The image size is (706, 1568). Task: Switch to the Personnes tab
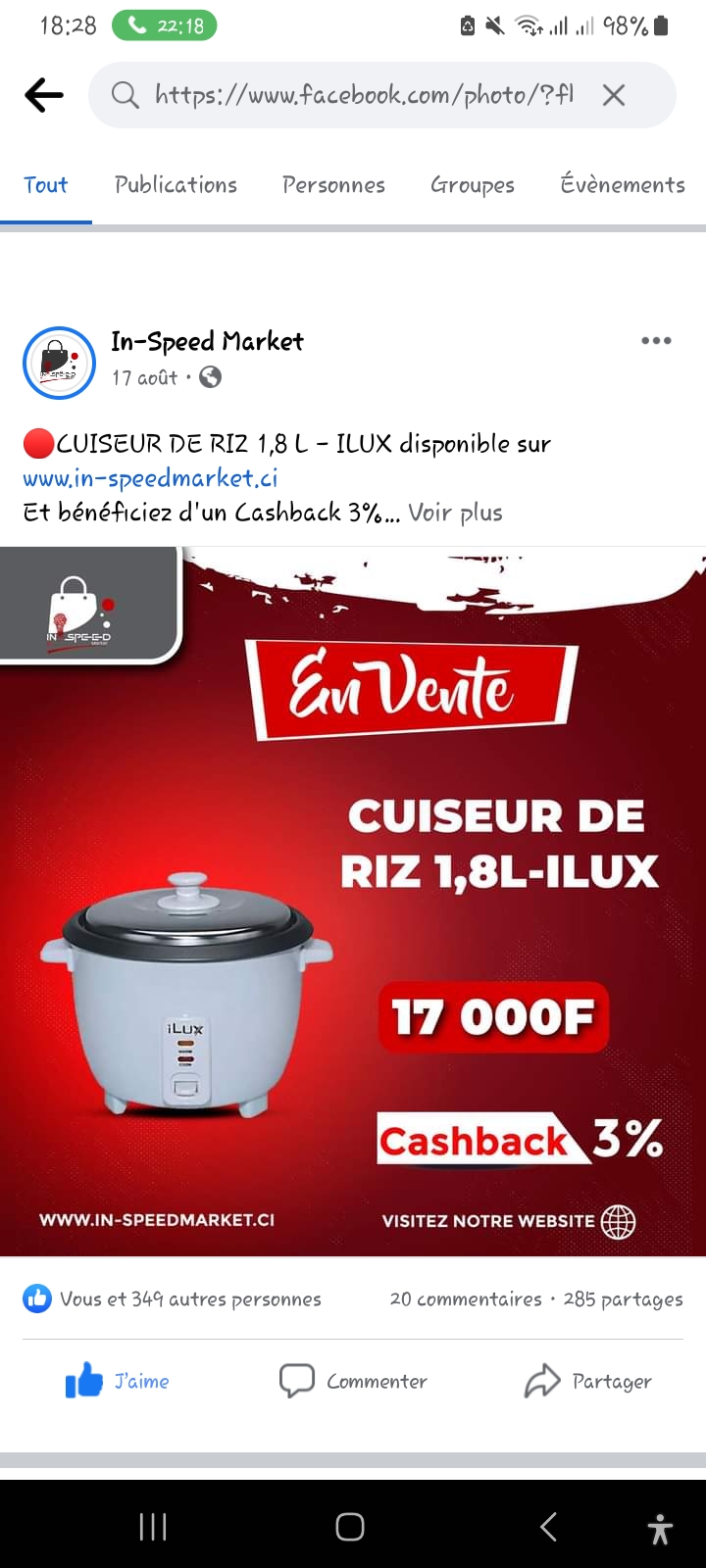click(333, 185)
